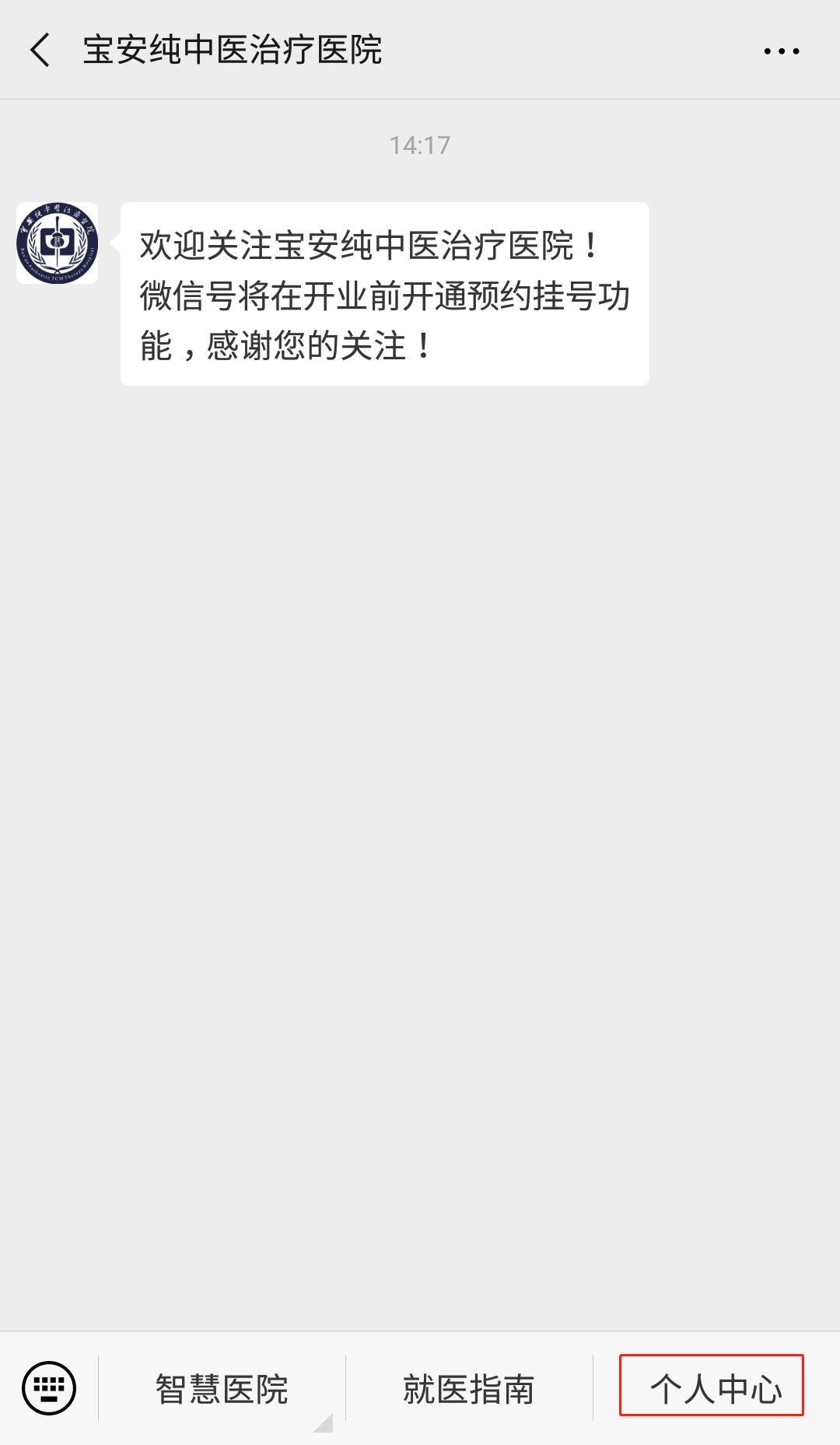840x1445 pixels.
Task: Open the hospital account's avatar profile
Action: (57, 243)
